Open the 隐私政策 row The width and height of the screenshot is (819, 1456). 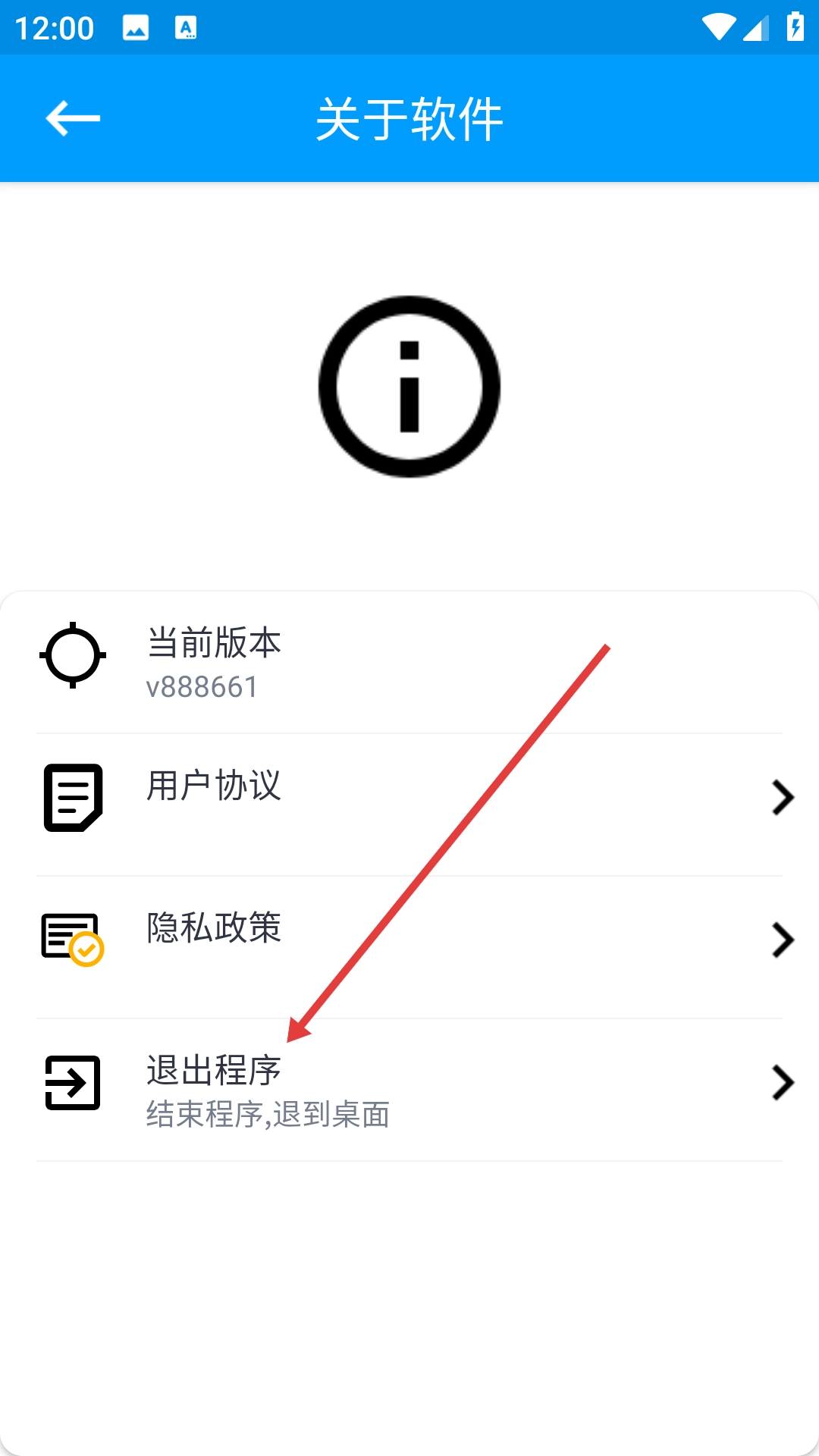pos(409,939)
